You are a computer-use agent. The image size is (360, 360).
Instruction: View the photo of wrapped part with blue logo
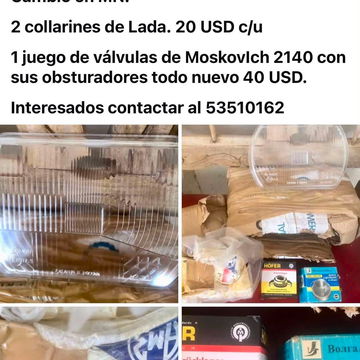point(89,333)
